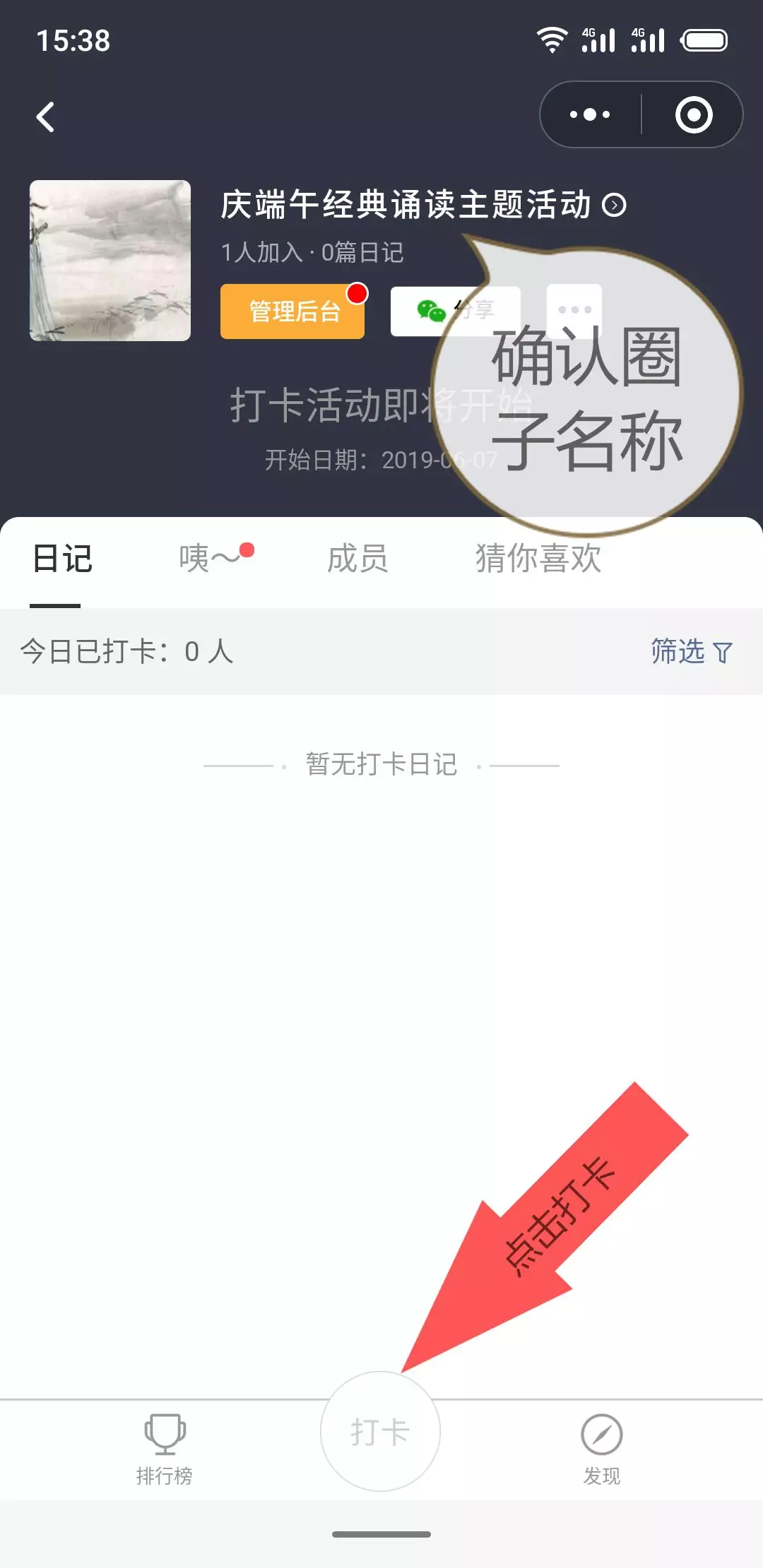The height and width of the screenshot is (1568, 763).
Task: Open the circle cover image
Action: [110, 261]
